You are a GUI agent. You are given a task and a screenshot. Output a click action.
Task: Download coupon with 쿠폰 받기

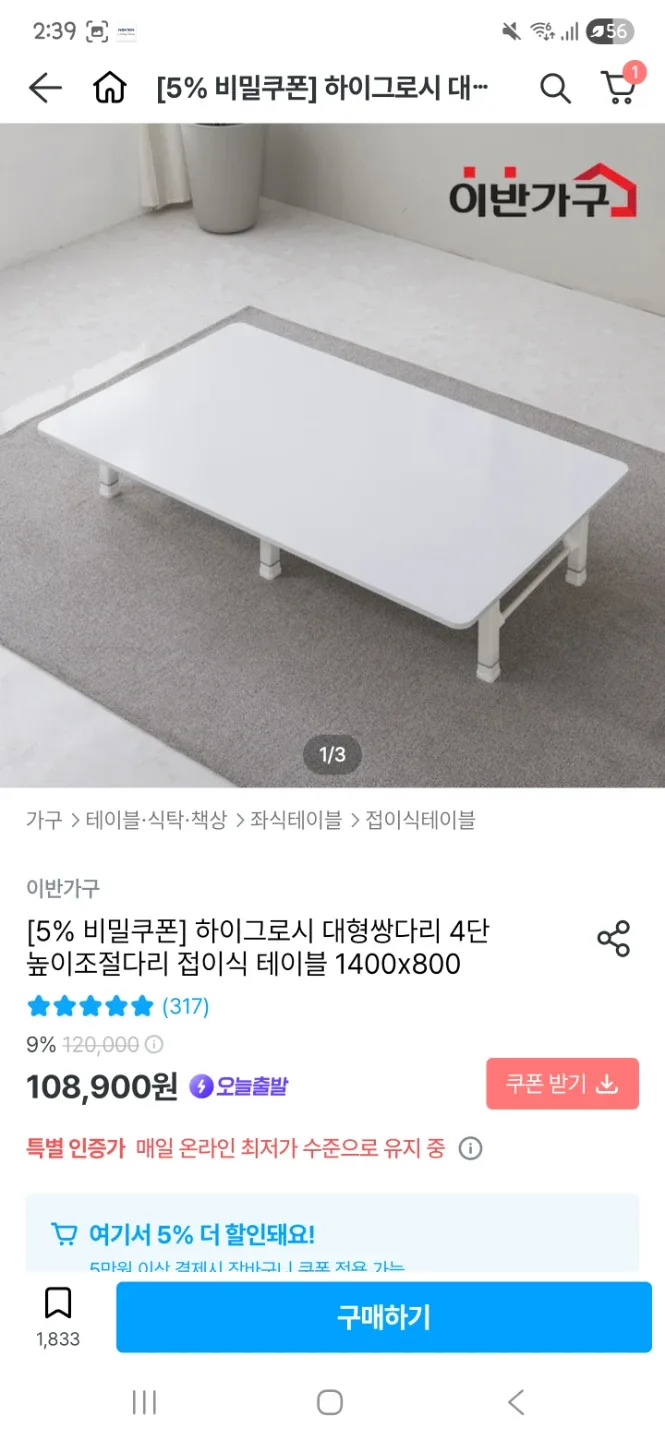[x=562, y=1084]
